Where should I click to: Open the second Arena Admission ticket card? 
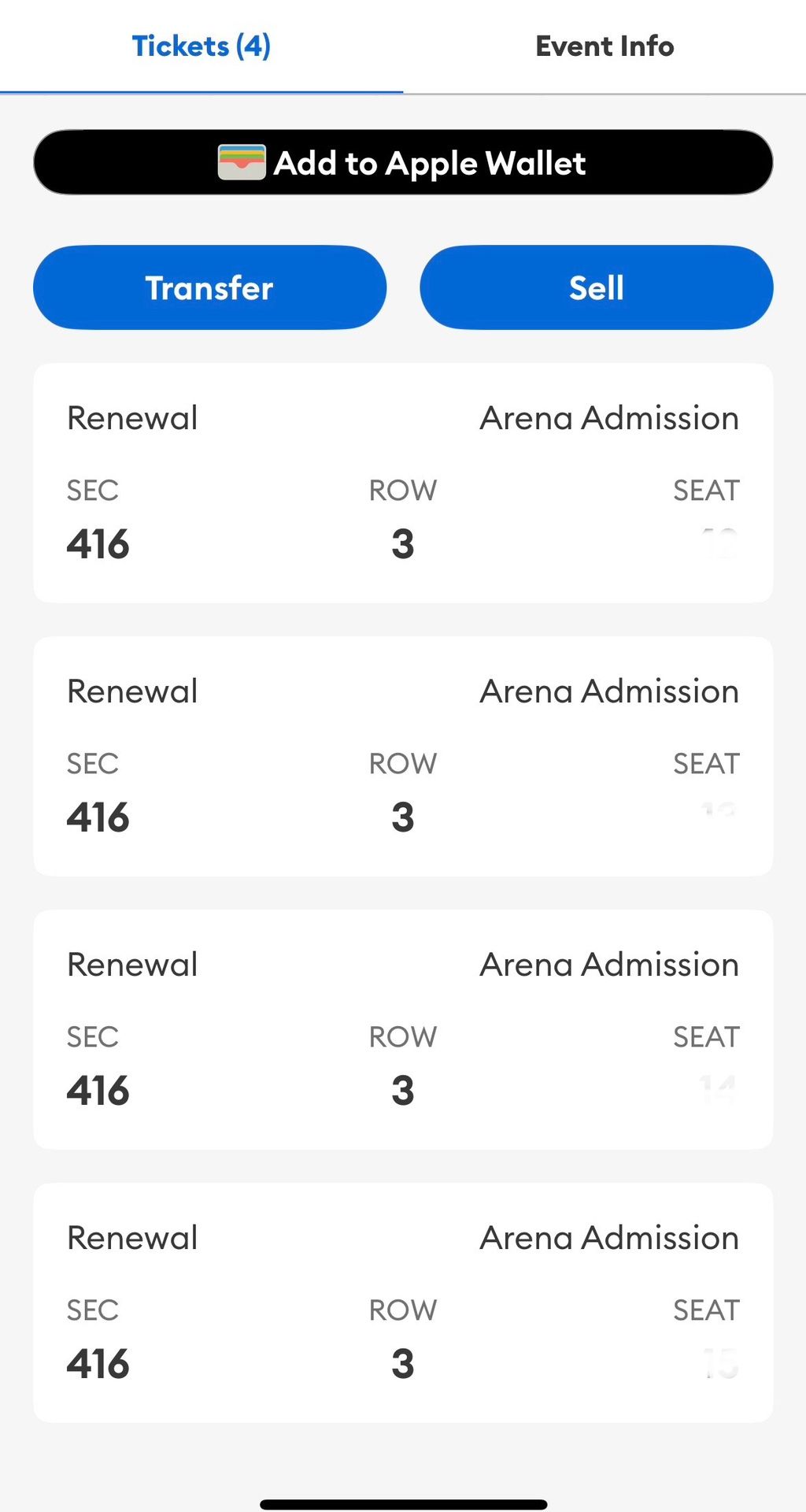tap(403, 754)
